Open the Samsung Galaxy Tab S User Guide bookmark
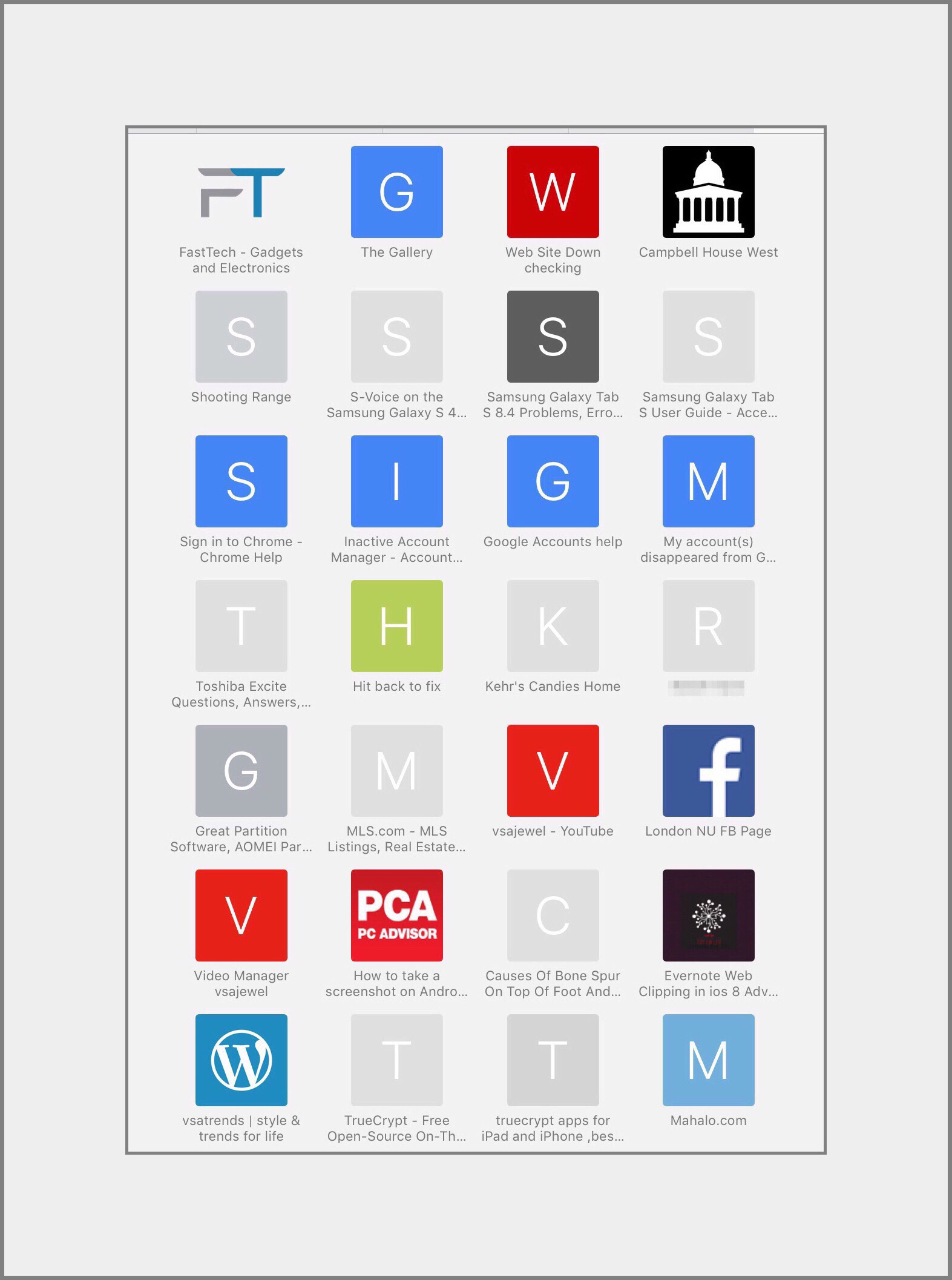This screenshot has height=1280, width=952. click(x=708, y=337)
